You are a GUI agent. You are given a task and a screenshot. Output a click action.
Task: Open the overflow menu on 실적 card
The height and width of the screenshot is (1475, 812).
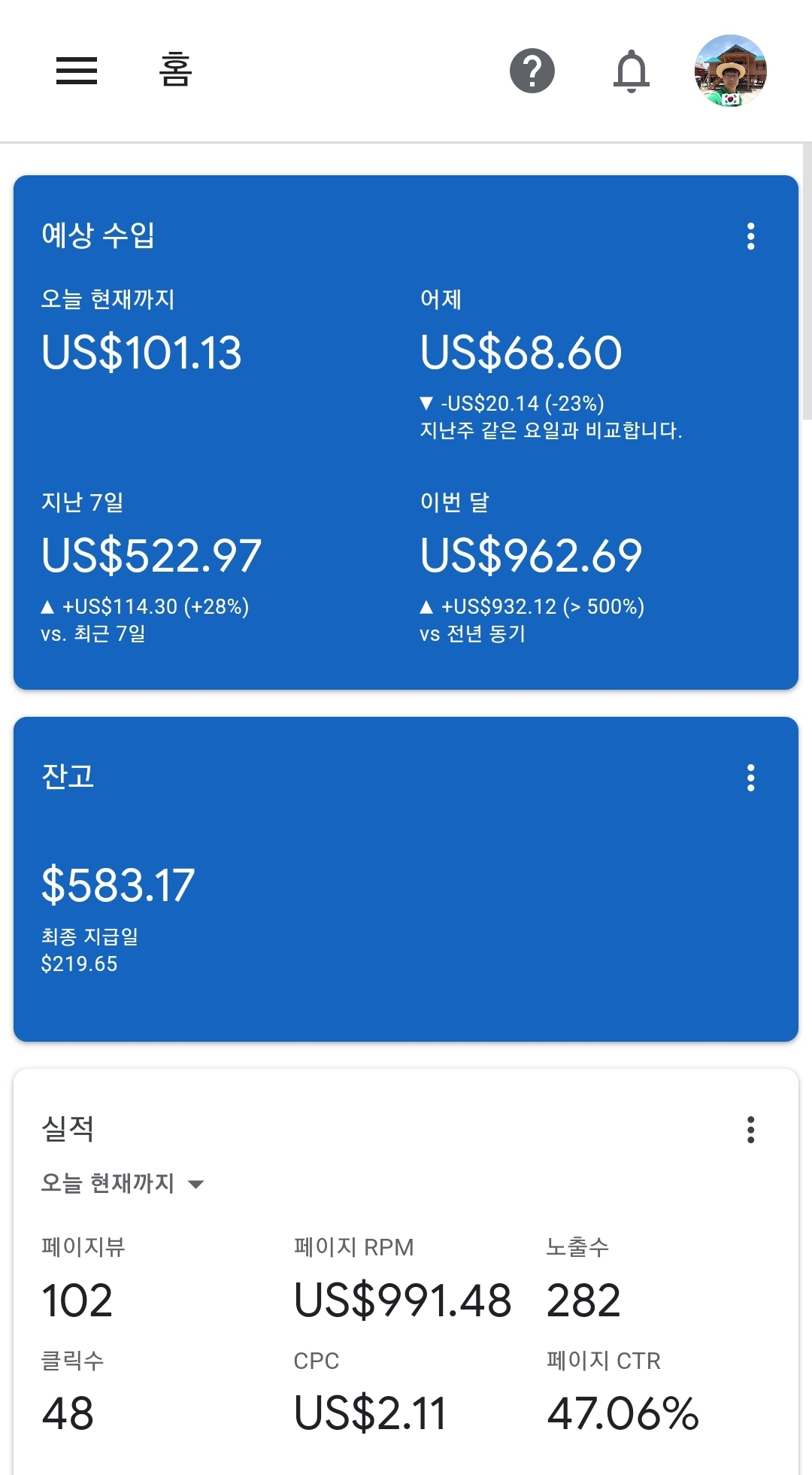pos(750,1130)
